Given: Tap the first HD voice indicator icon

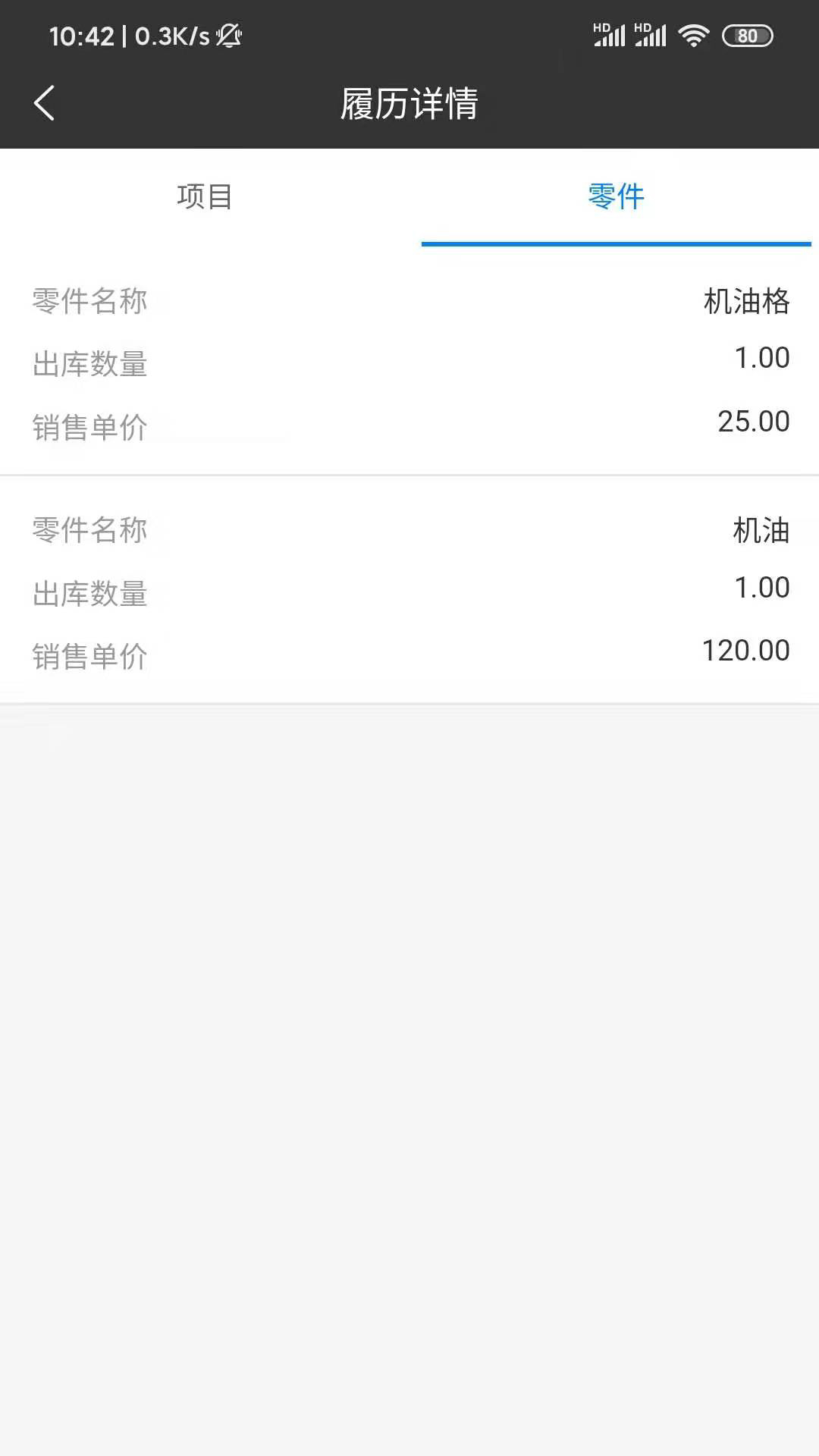Looking at the screenshot, I should (x=603, y=27).
